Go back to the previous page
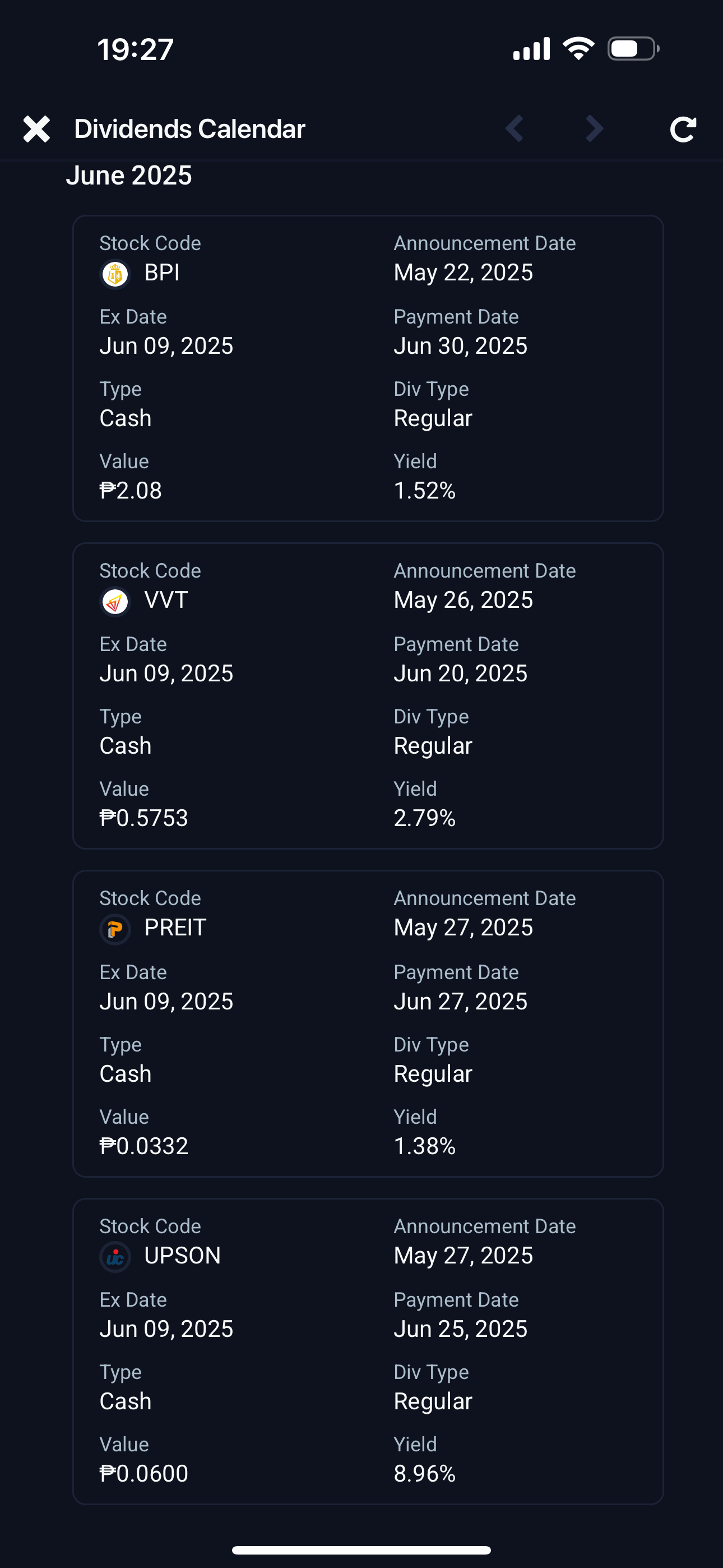 (x=515, y=128)
